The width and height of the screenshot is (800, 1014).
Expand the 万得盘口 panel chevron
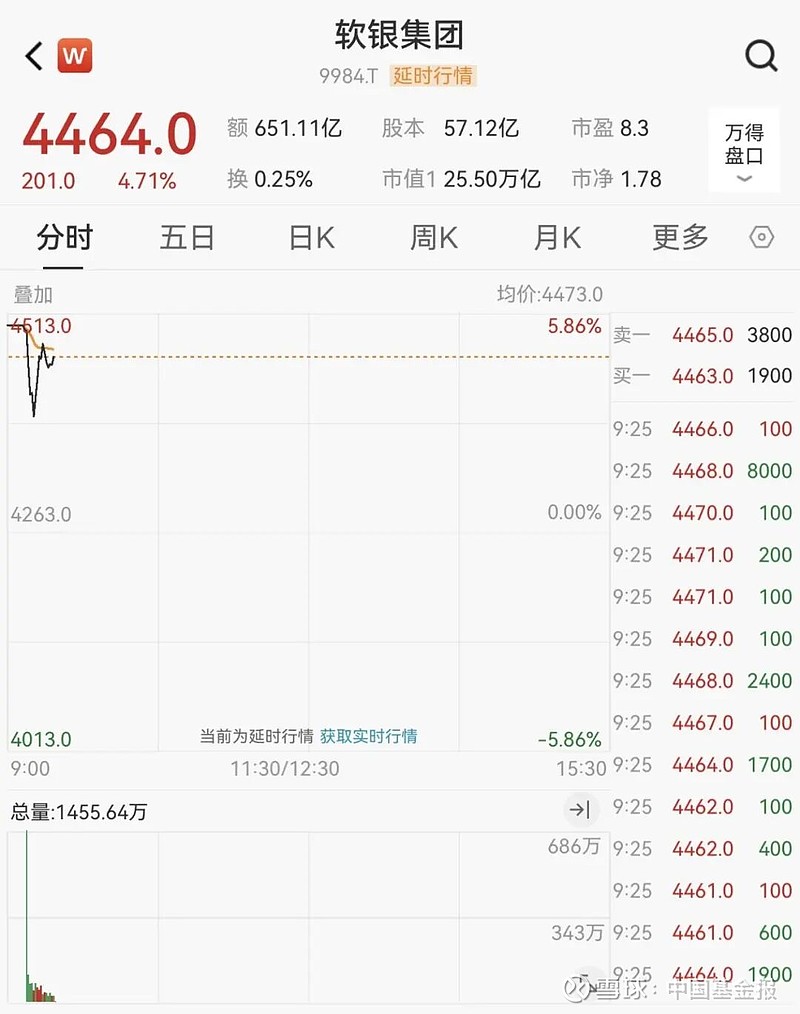(x=742, y=178)
